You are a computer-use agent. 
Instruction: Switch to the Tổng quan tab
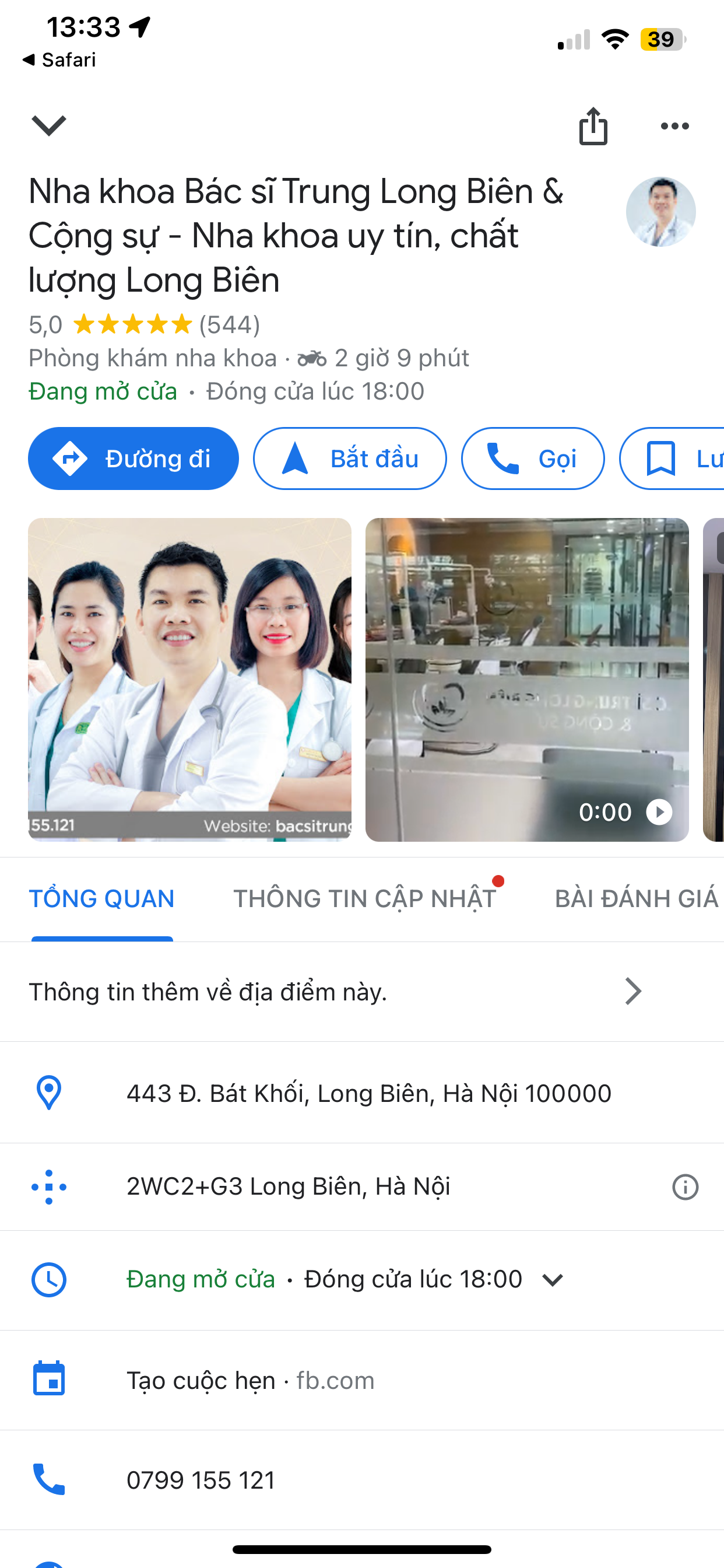click(x=101, y=898)
